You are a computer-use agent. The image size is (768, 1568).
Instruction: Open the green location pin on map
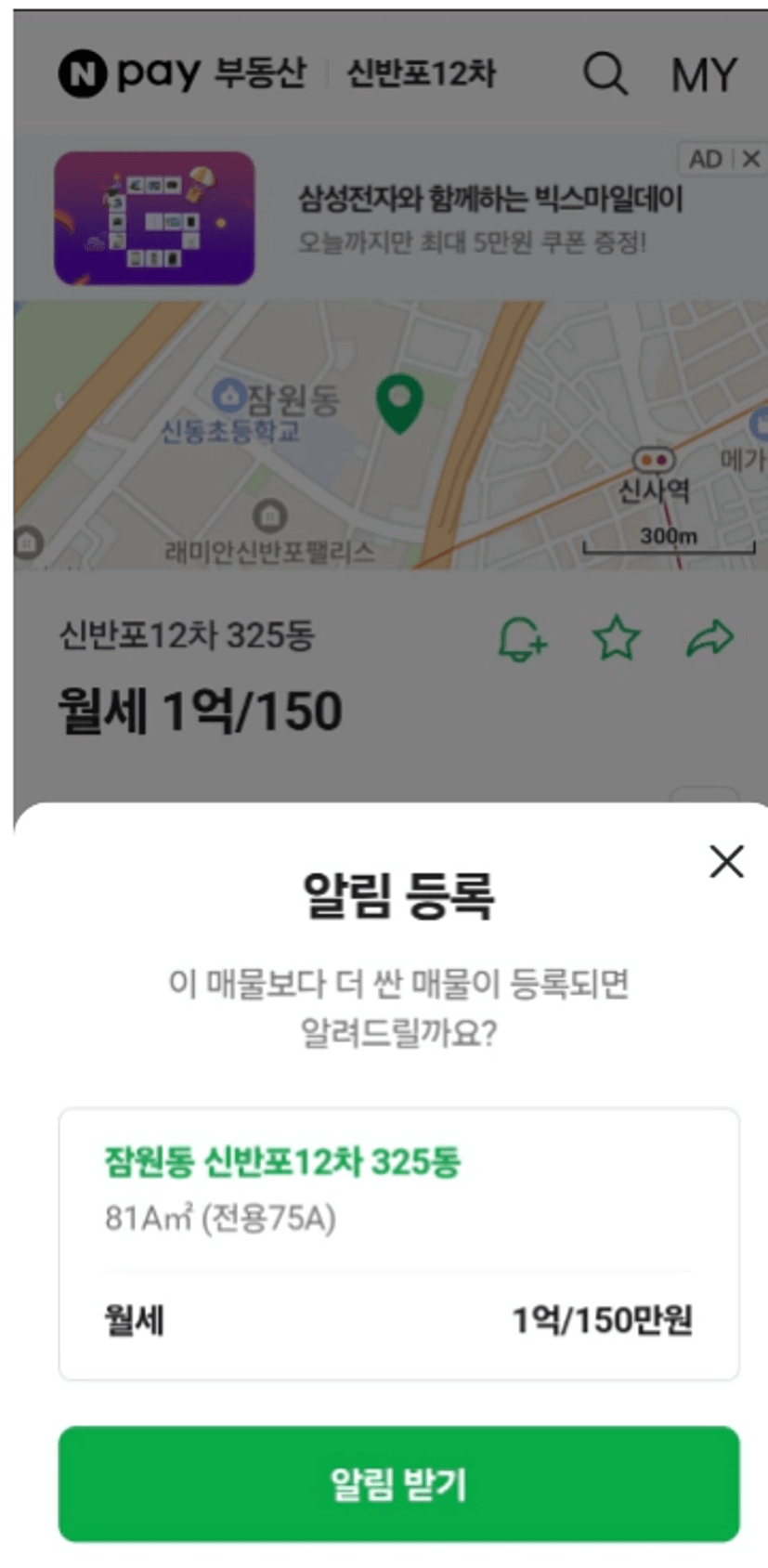point(399,402)
